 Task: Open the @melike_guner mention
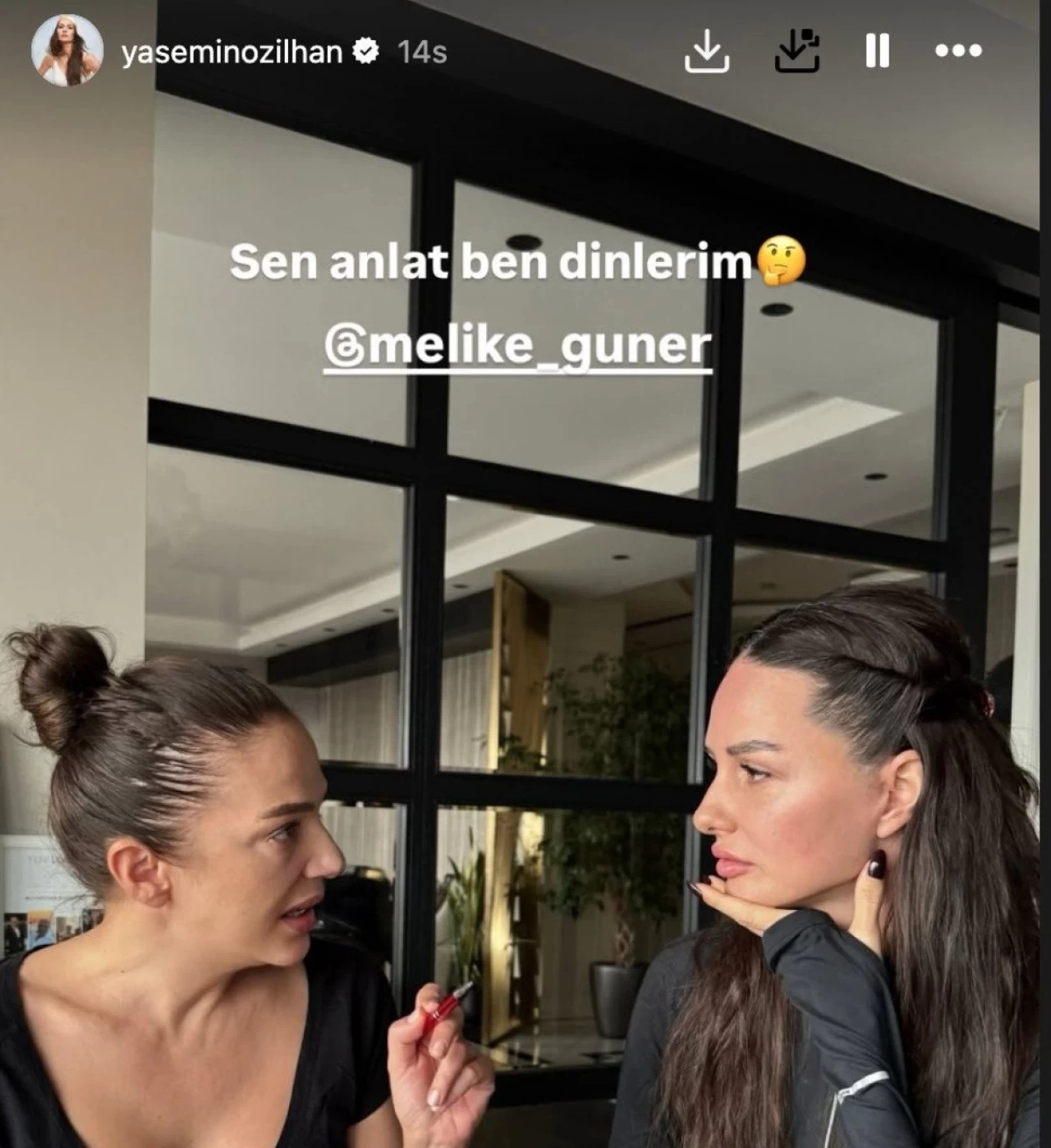coord(518,347)
